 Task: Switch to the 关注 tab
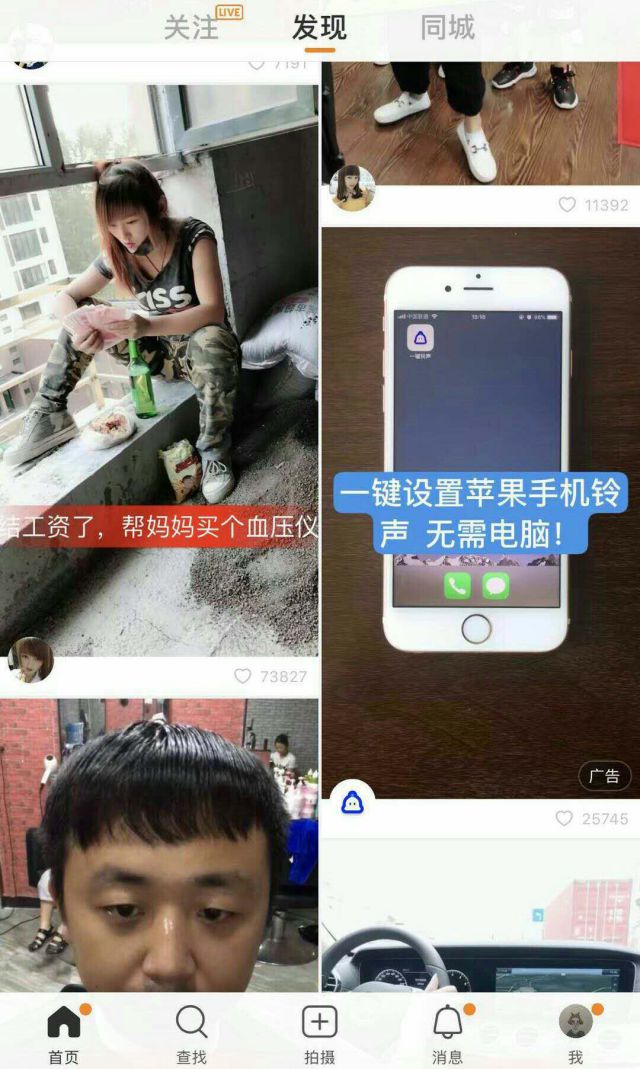click(x=192, y=28)
